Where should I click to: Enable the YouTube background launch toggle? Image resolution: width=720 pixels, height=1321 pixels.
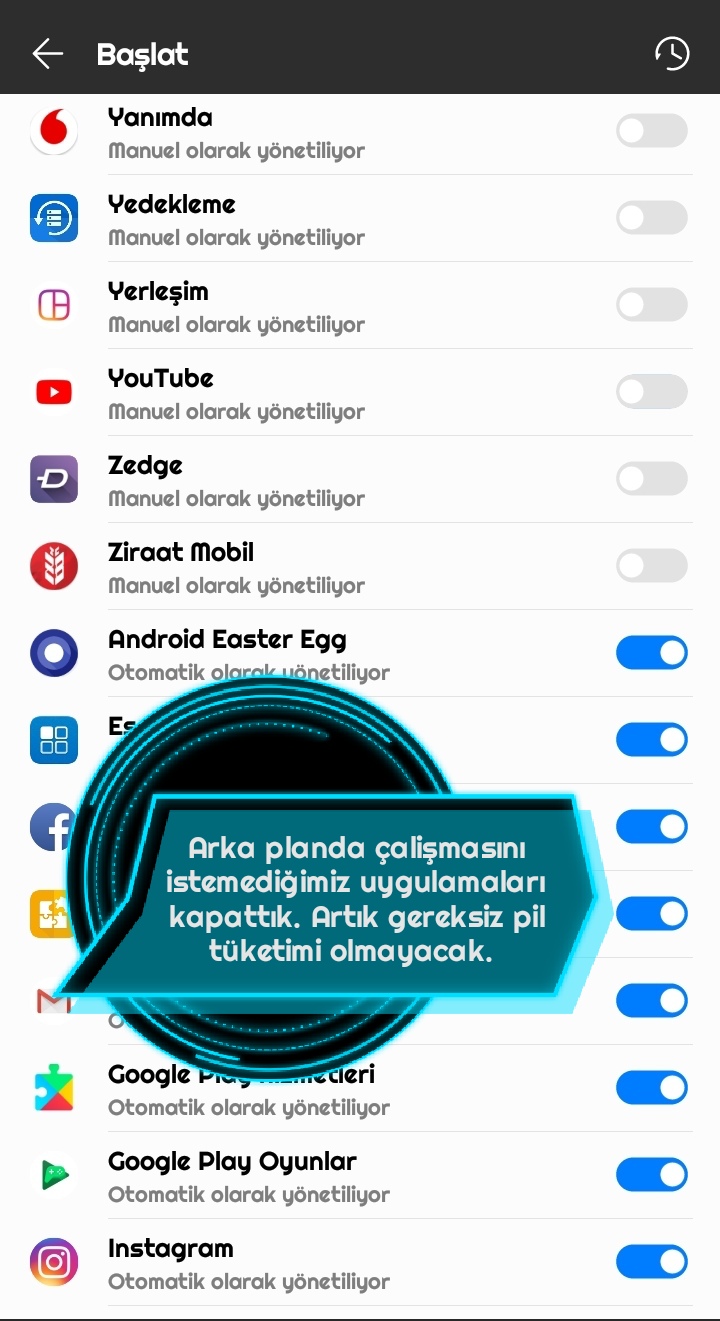tap(651, 391)
